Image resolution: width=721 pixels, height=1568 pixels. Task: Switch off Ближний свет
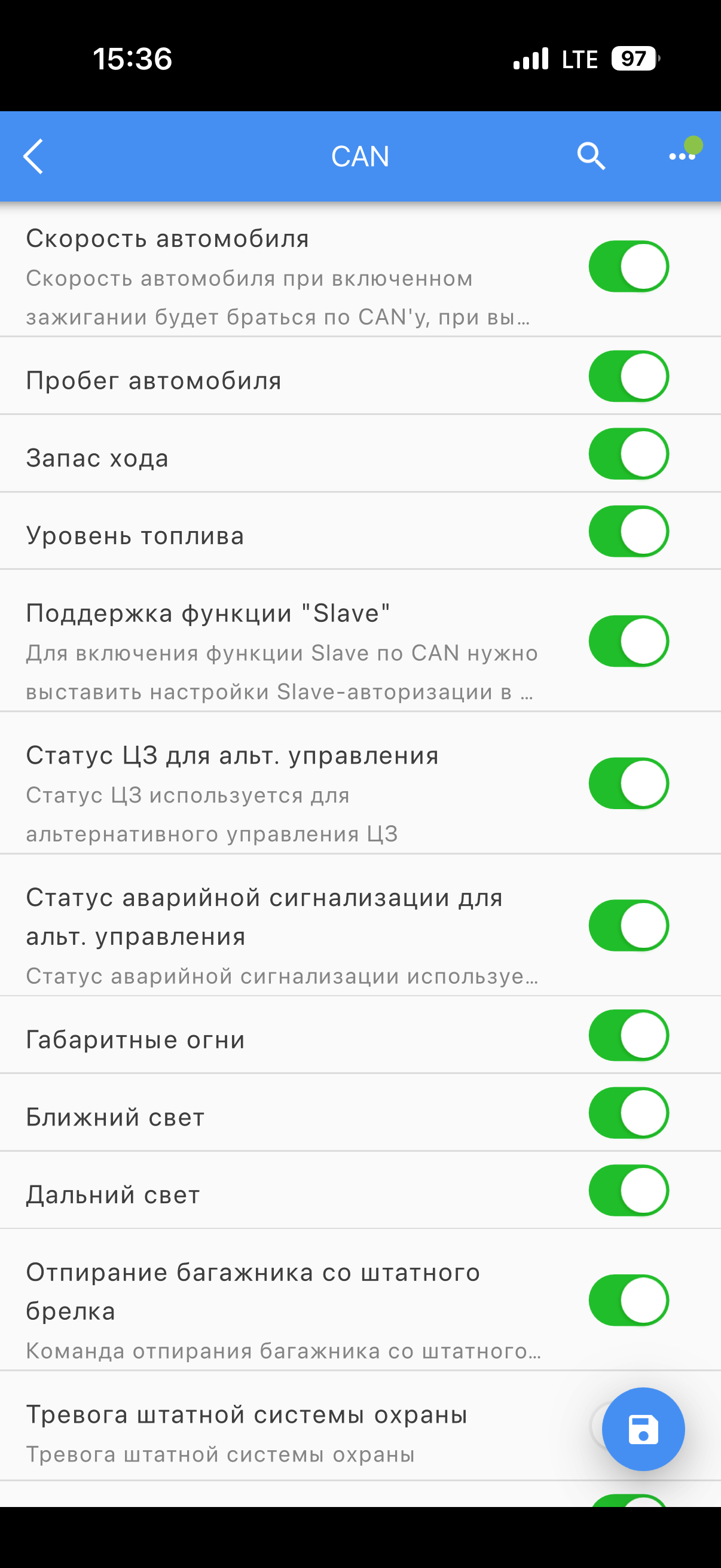628,1113
